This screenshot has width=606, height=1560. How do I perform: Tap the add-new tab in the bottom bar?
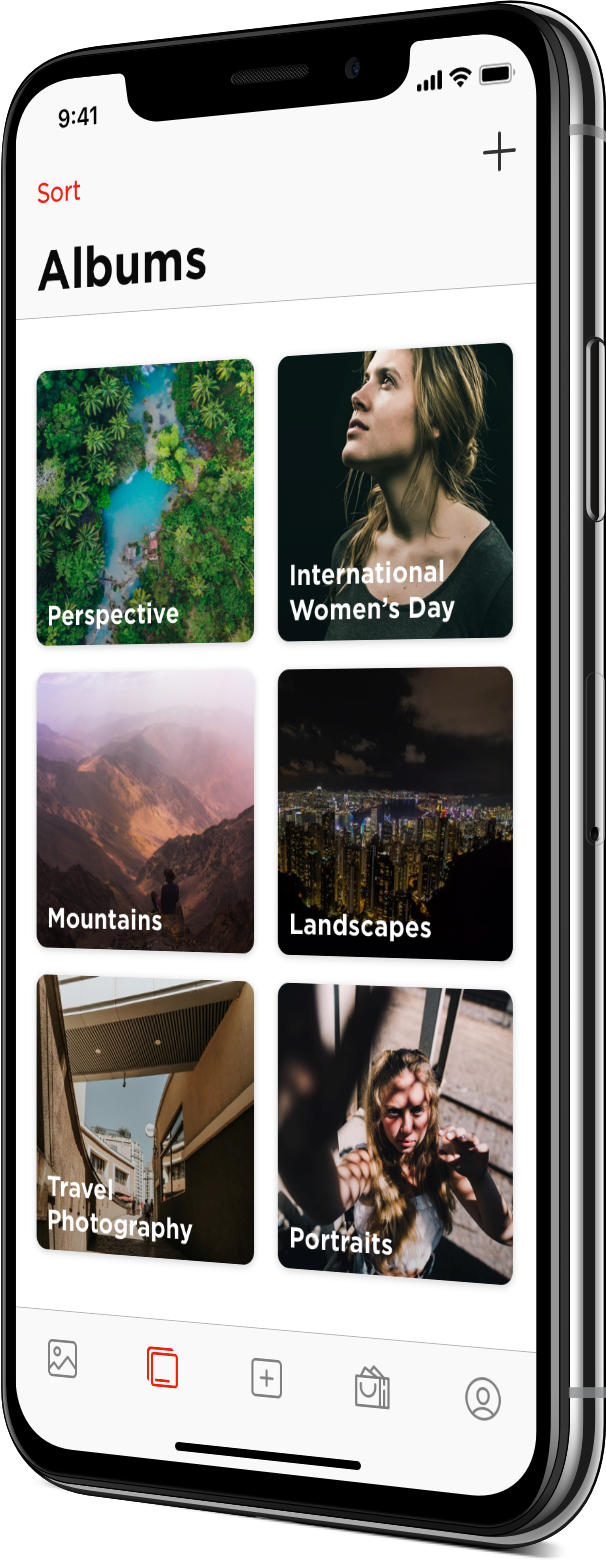click(266, 1379)
